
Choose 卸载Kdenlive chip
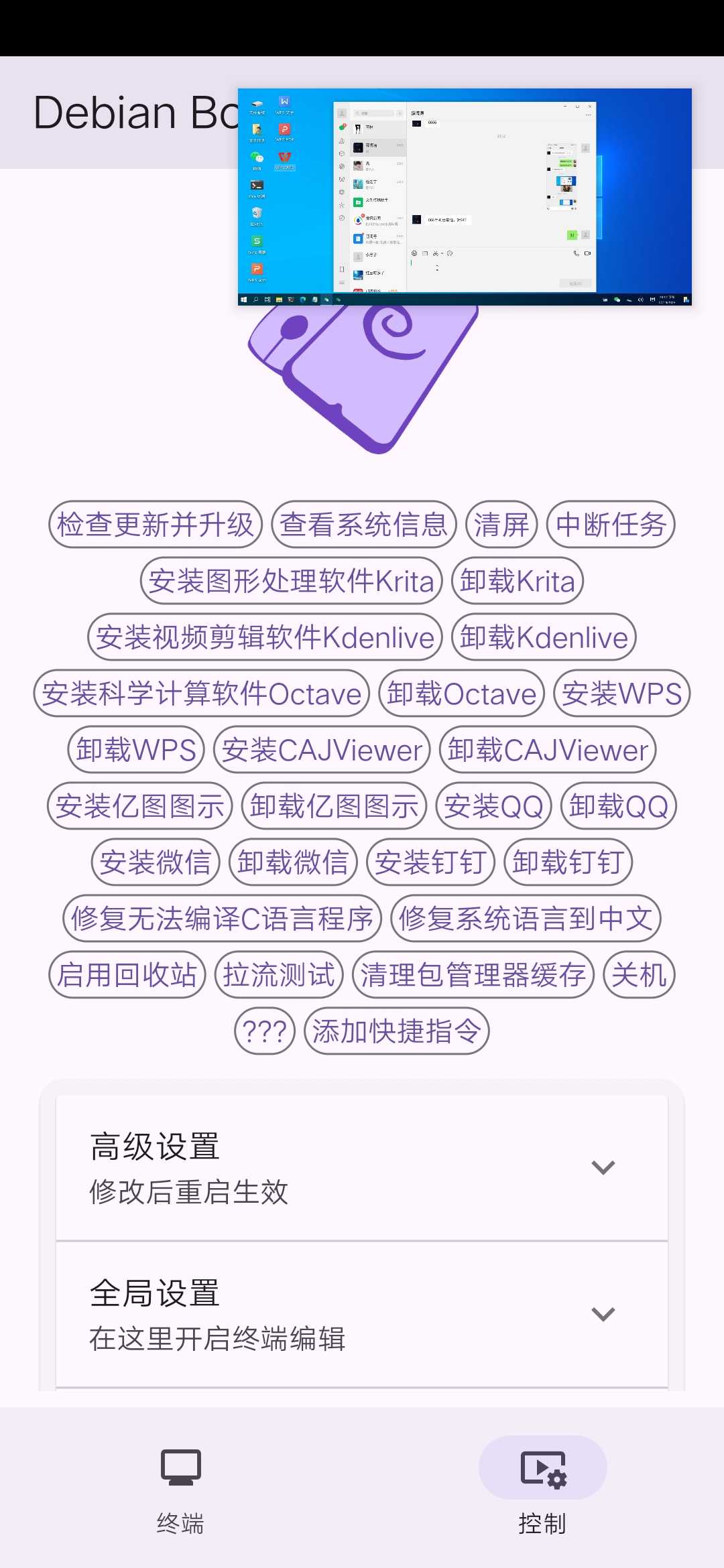[544, 637]
